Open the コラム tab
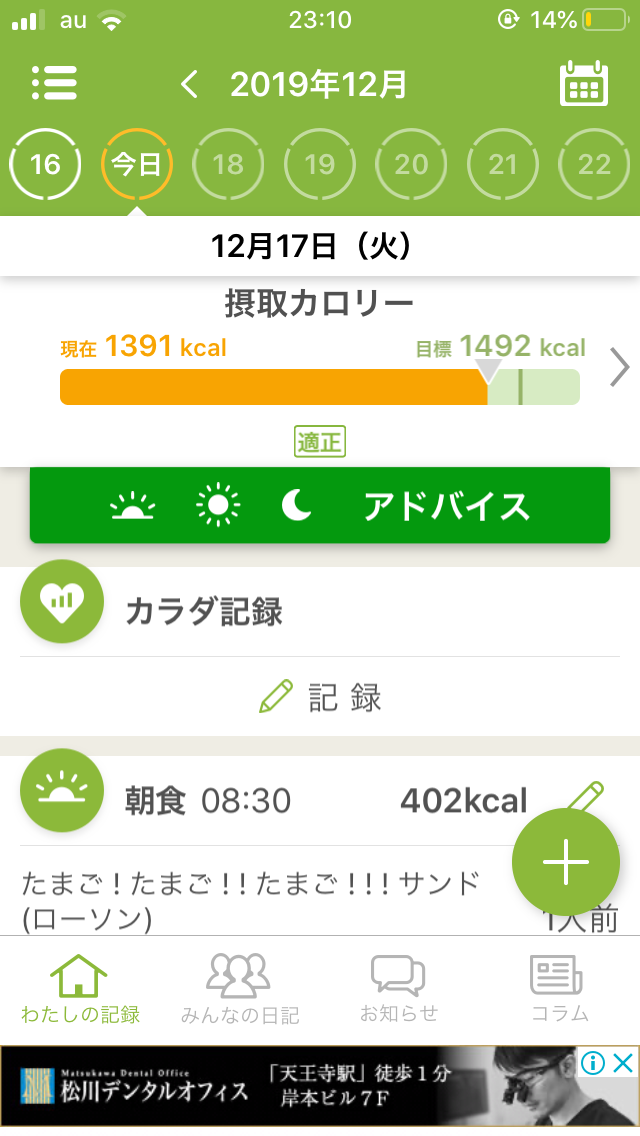The width and height of the screenshot is (640, 1136). (559, 988)
